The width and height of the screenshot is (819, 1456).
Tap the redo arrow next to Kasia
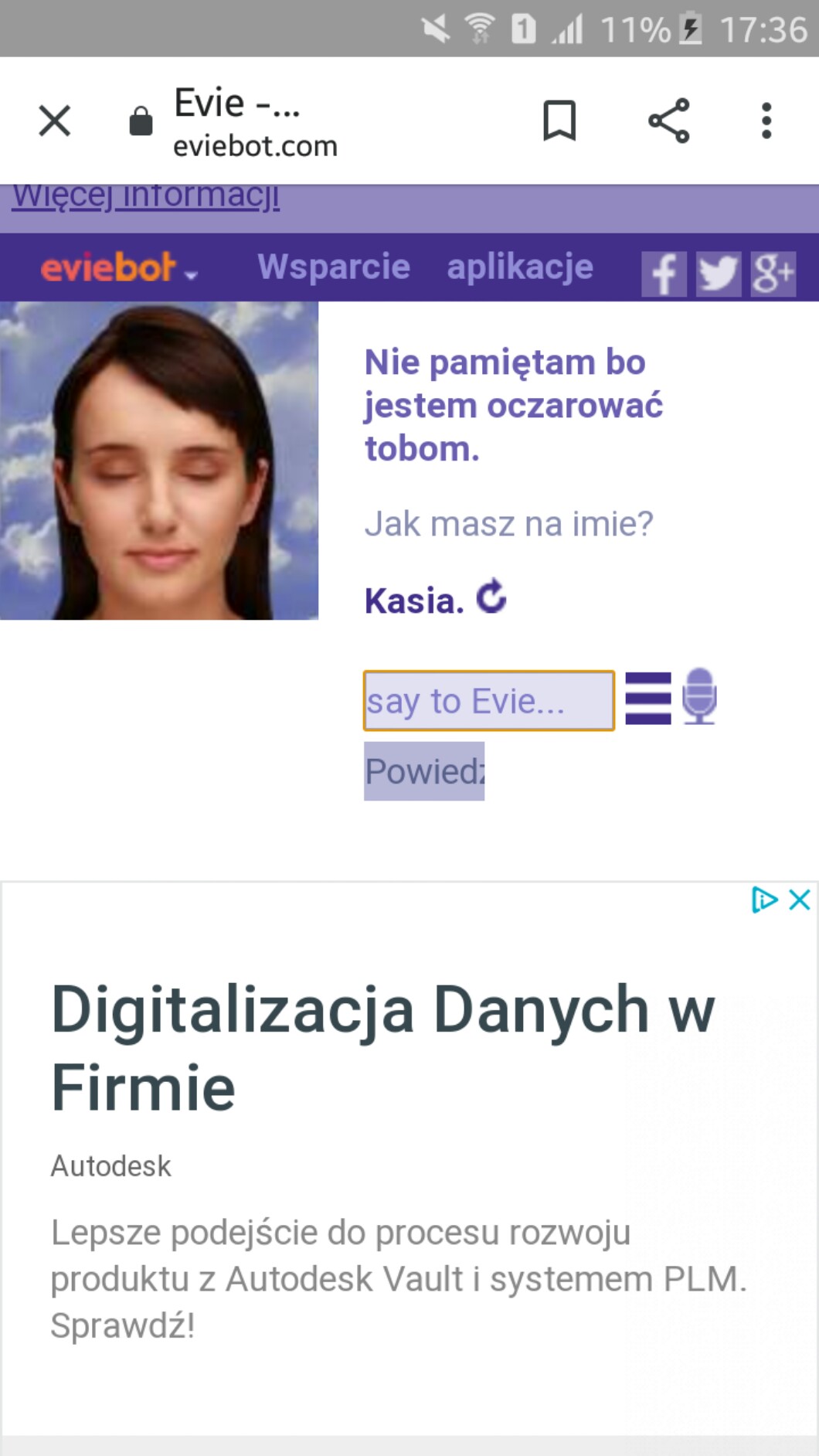(x=491, y=597)
